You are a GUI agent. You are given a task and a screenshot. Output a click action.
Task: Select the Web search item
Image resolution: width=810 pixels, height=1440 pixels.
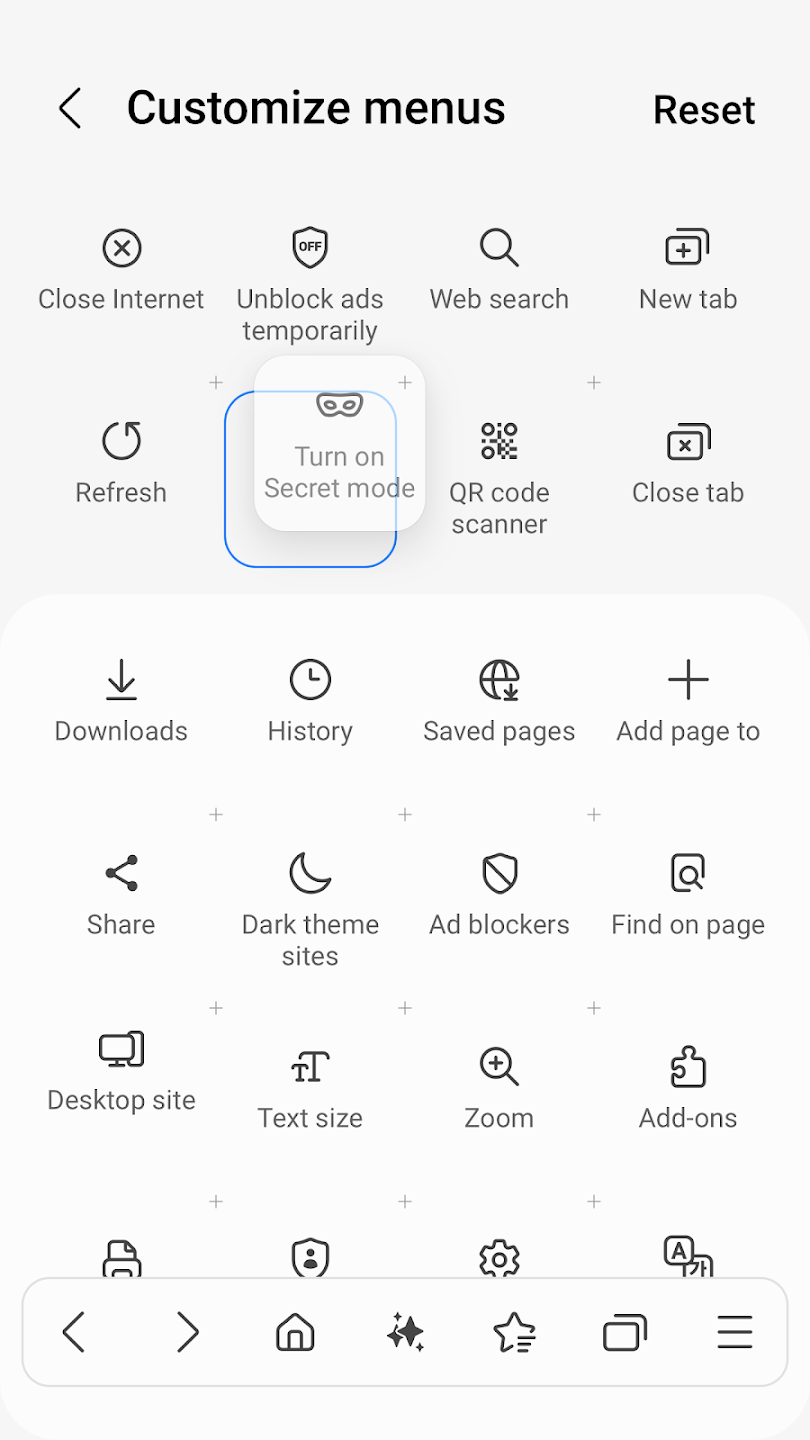499,270
